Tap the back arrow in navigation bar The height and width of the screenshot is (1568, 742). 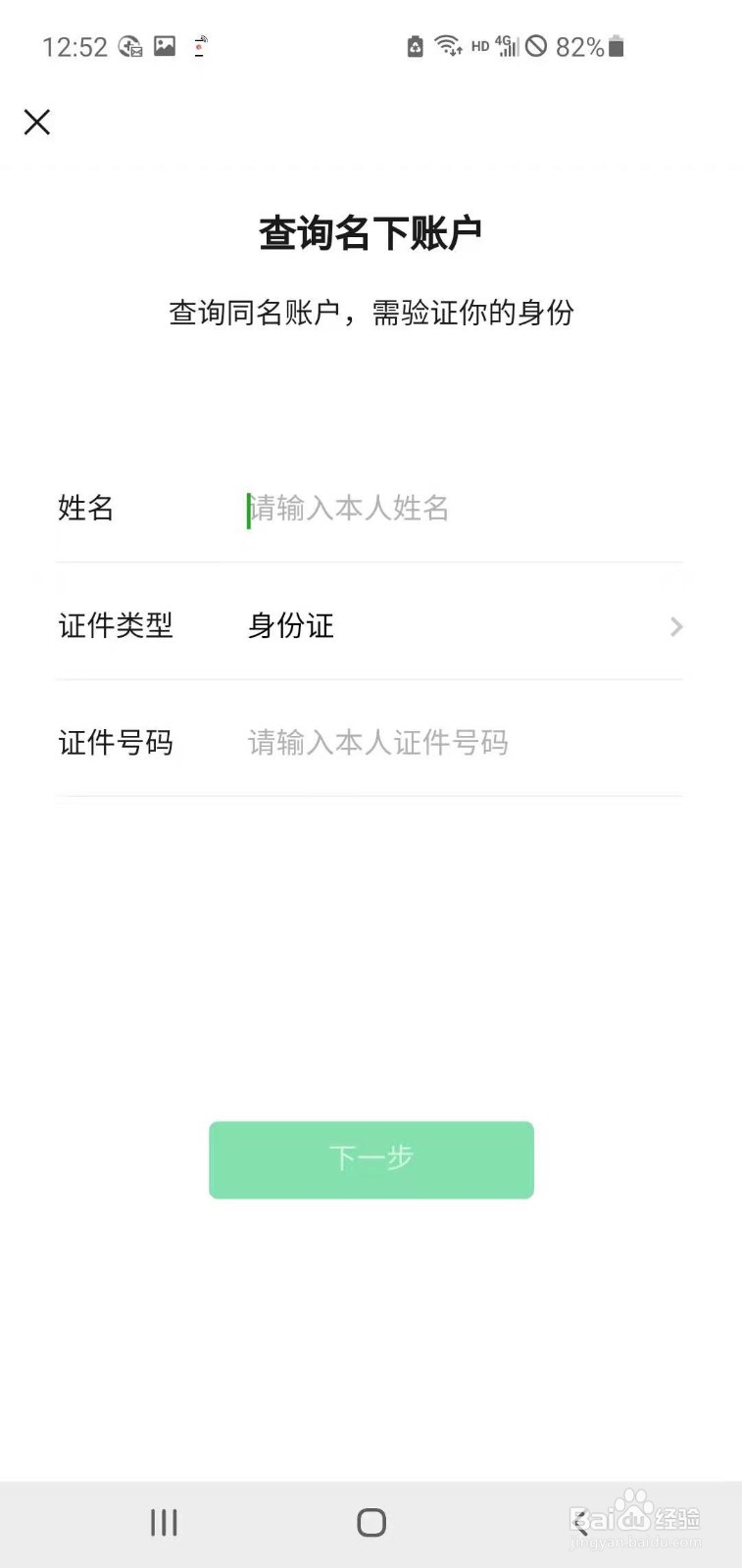579,1521
